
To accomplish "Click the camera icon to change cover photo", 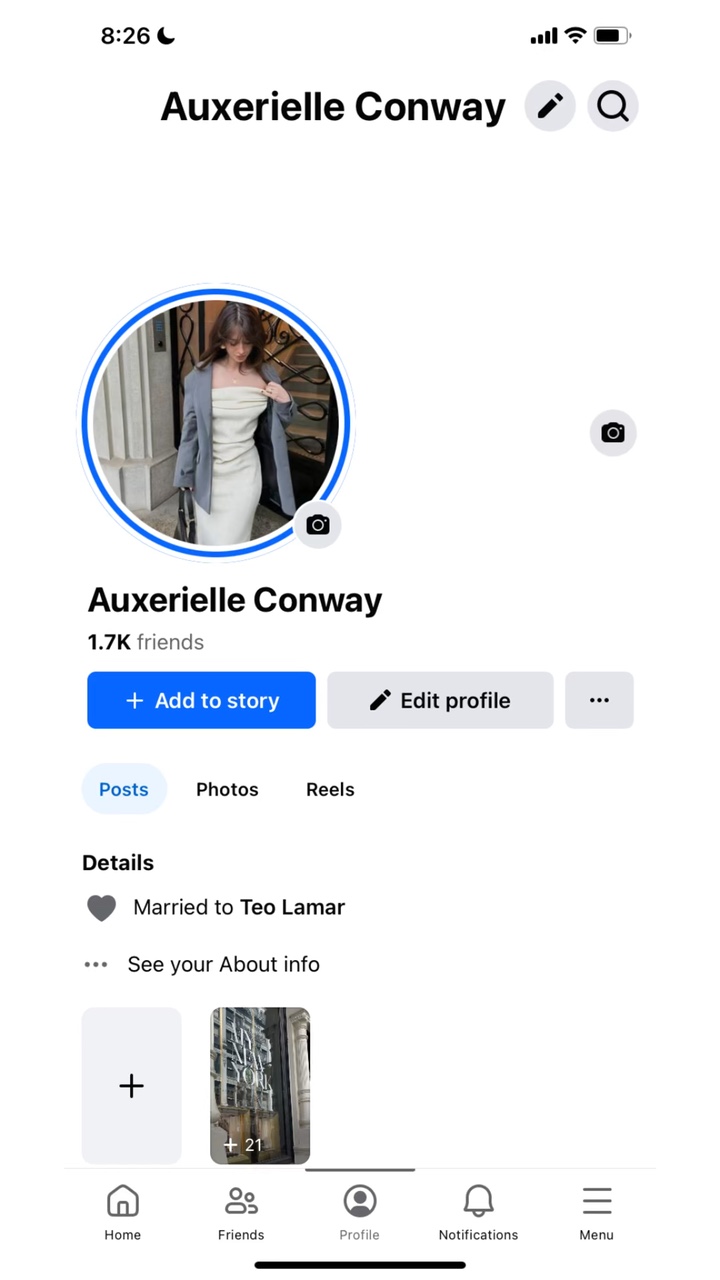I will (x=612, y=432).
